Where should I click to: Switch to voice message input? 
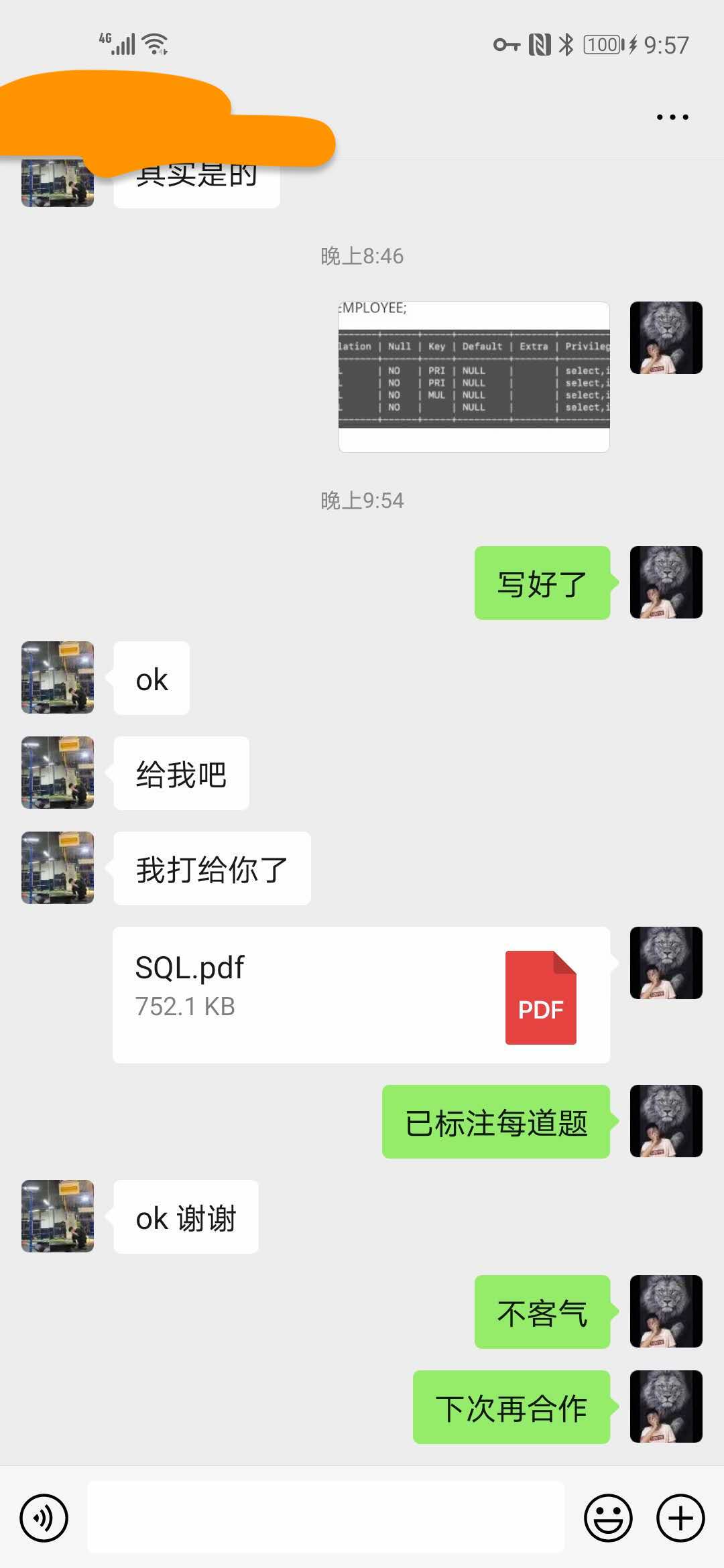pyautogui.click(x=44, y=1518)
